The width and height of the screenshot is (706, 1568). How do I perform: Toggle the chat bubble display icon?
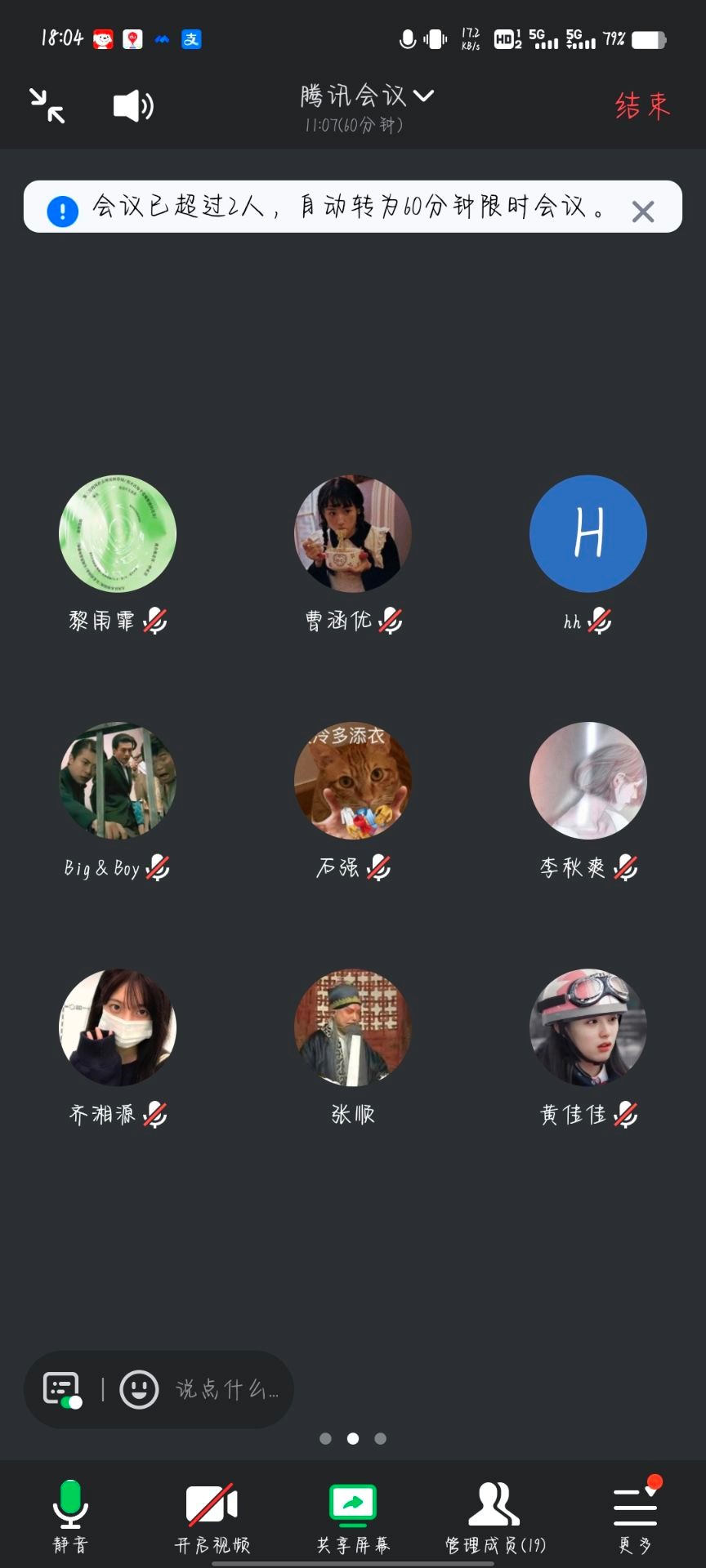[x=63, y=1389]
